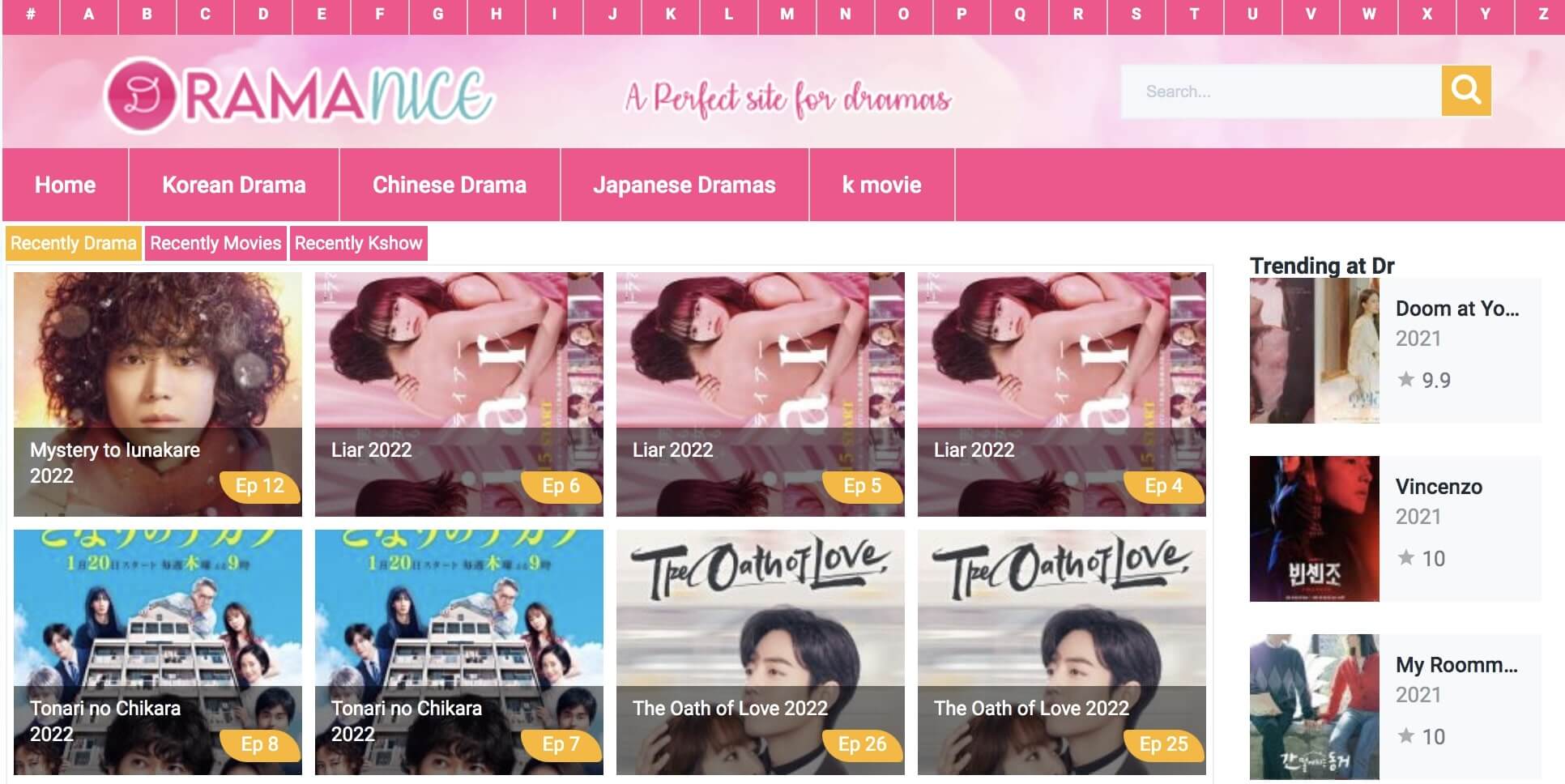This screenshot has width=1565, height=784.
Task: Browse Japanese Dramas
Action: click(x=684, y=185)
